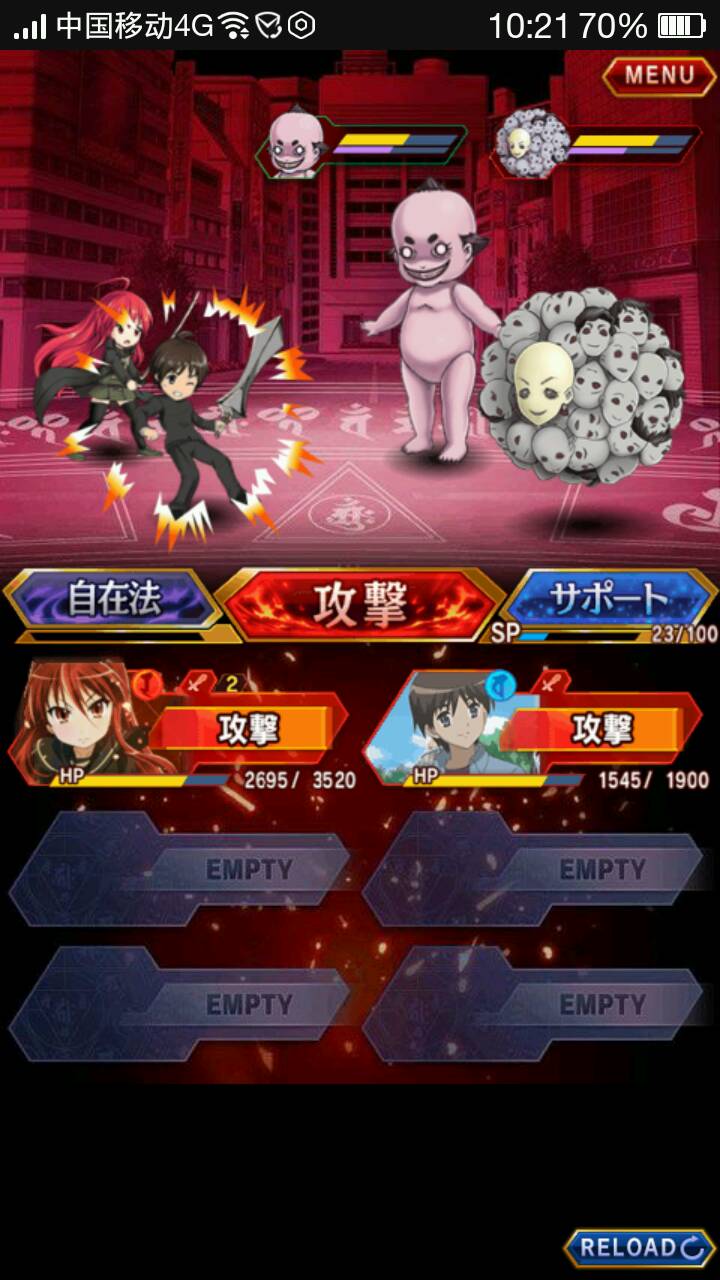Target the mask cluster enemy
Screen dimensions: 720x1280
pos(580,385)
